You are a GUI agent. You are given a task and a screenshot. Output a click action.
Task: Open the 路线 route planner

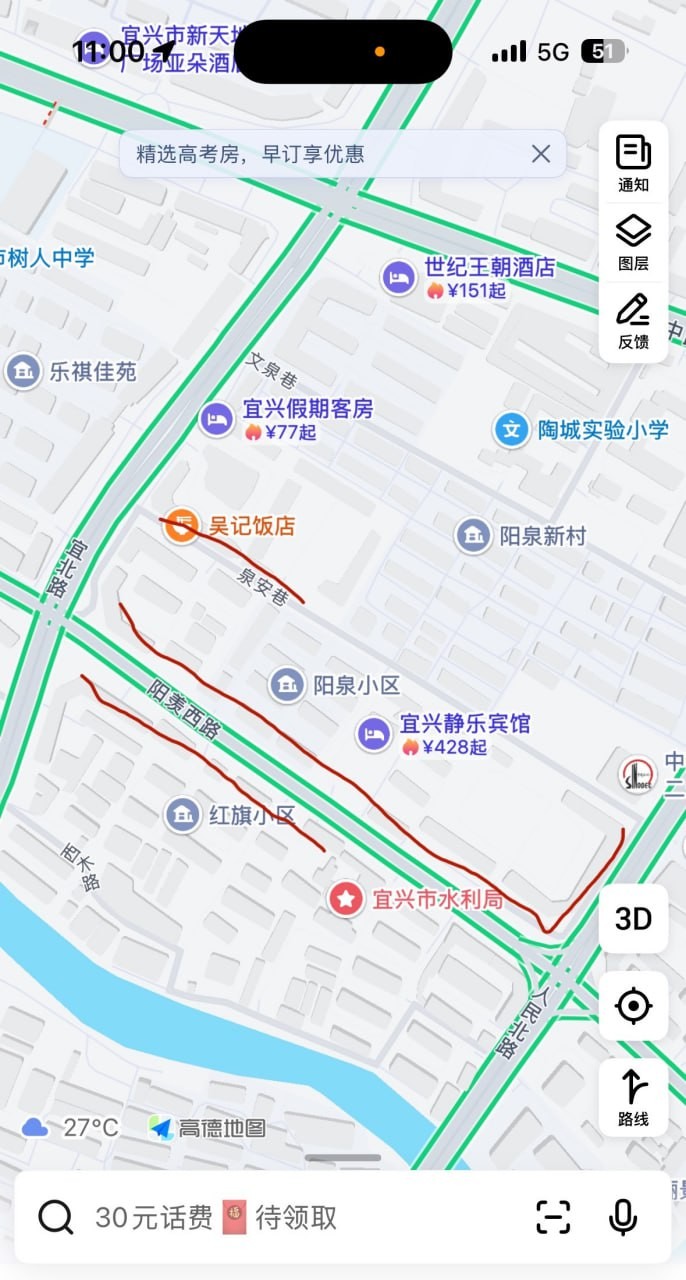tap(633, 1097)
